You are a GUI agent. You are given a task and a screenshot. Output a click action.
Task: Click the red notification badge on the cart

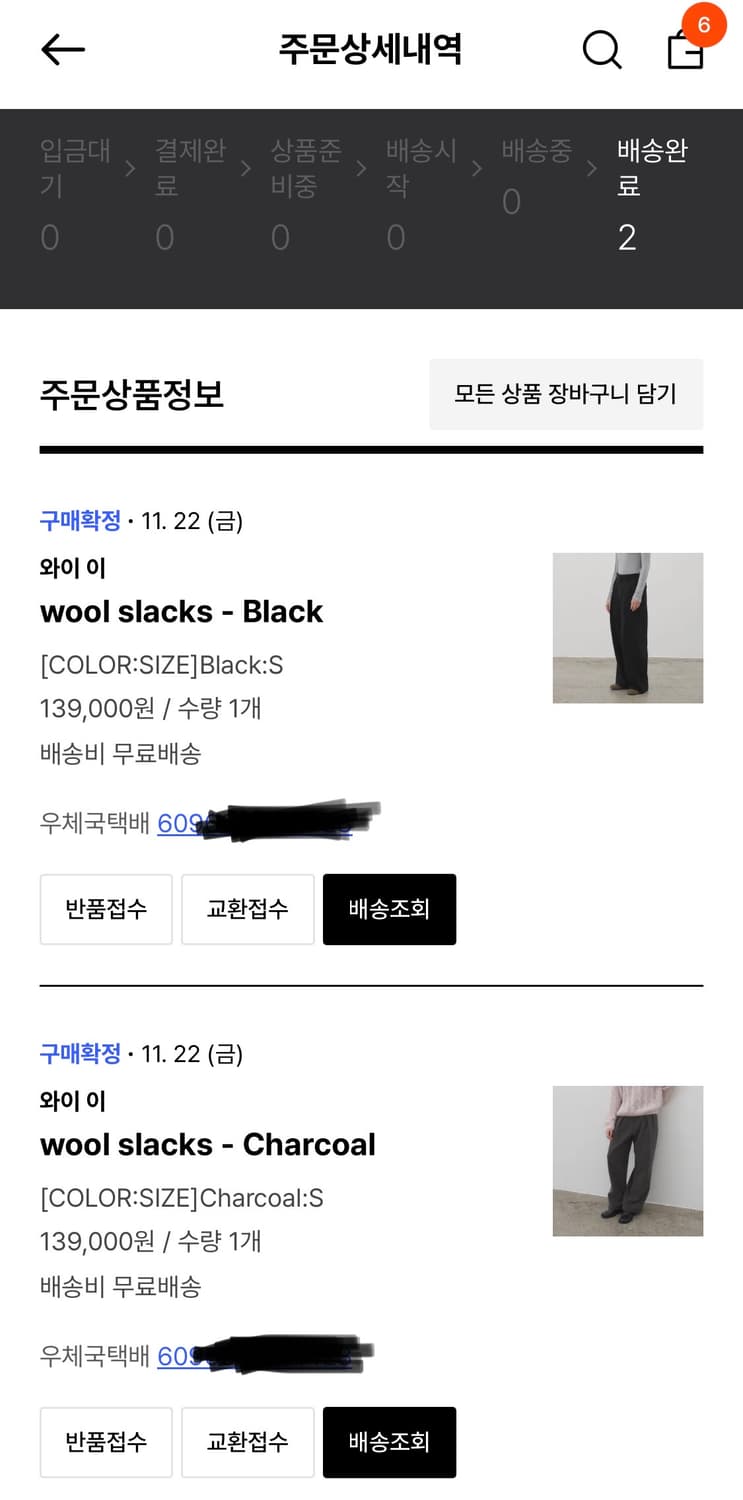coord(703,25)
